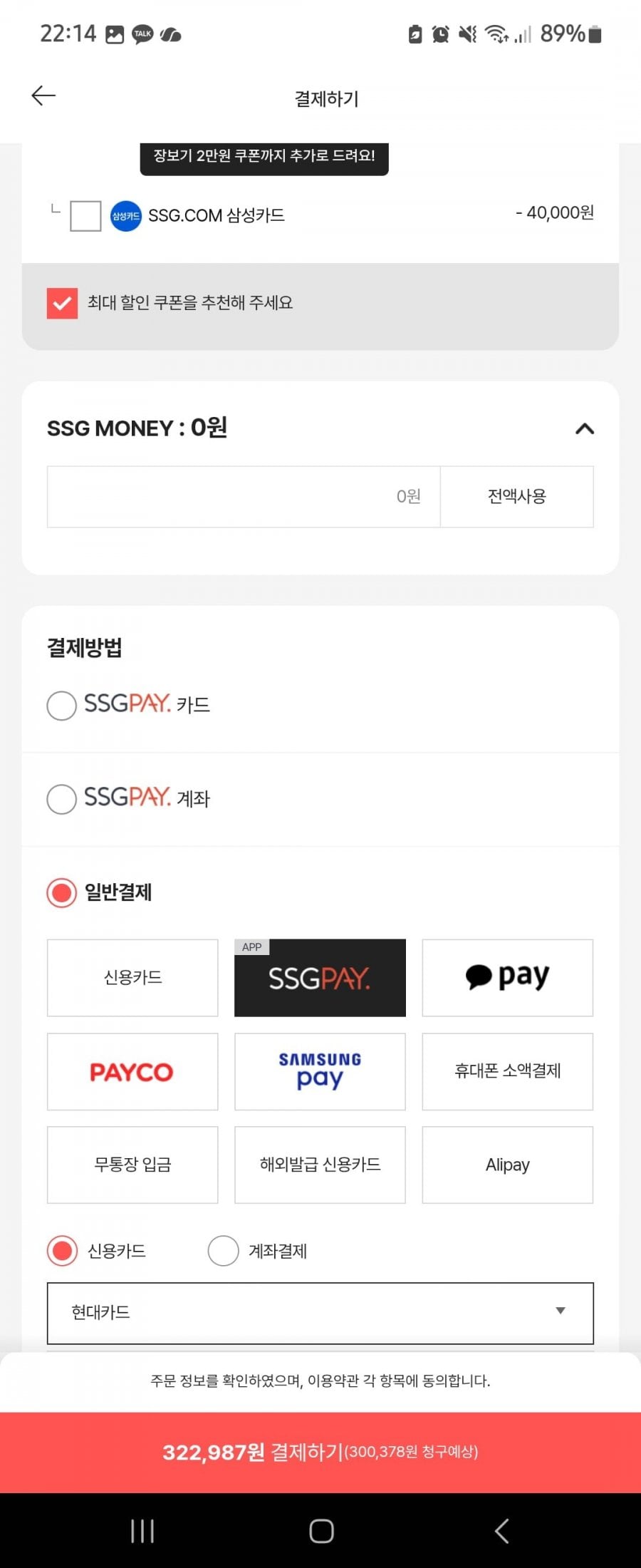Check the SSG.COM 삼성카드 discount box
This screenshot has width=641, height=1568.
85,215
